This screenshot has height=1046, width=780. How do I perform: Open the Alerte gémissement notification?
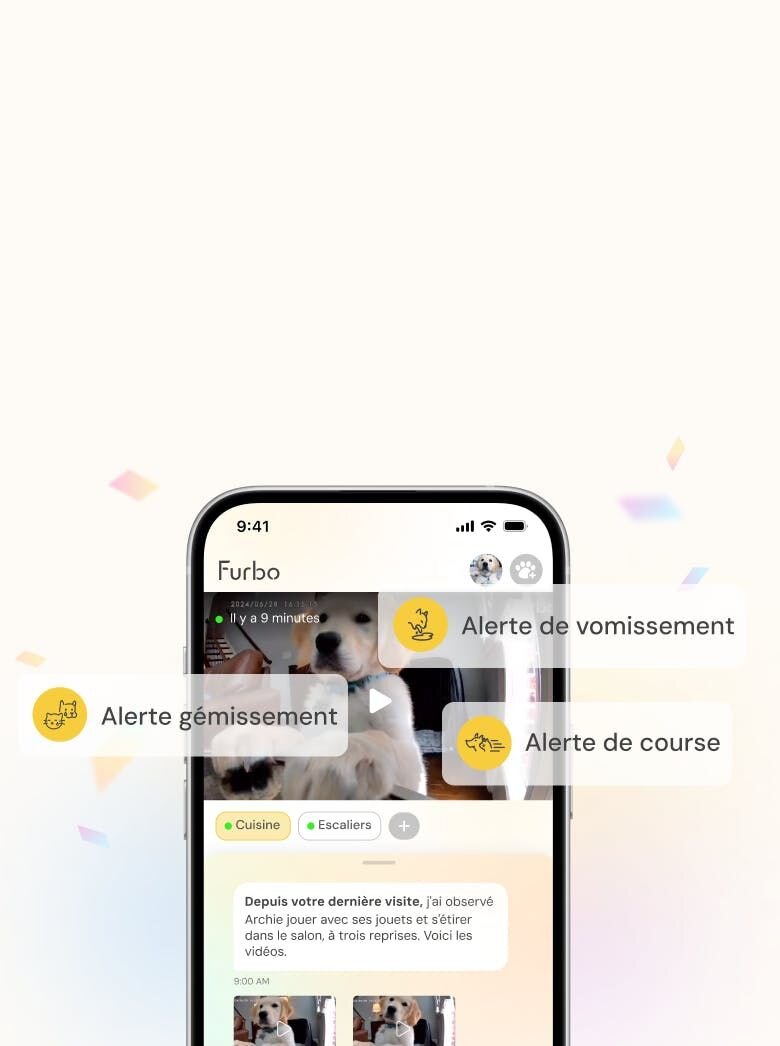tap(184, 715)
